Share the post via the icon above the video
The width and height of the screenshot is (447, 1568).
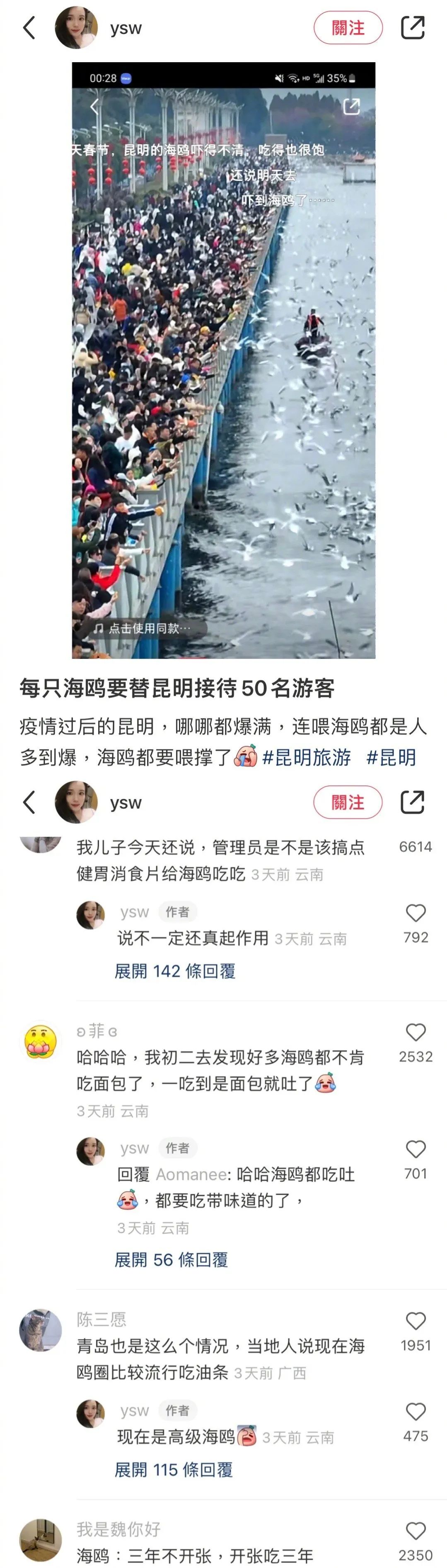coord(412,28)
